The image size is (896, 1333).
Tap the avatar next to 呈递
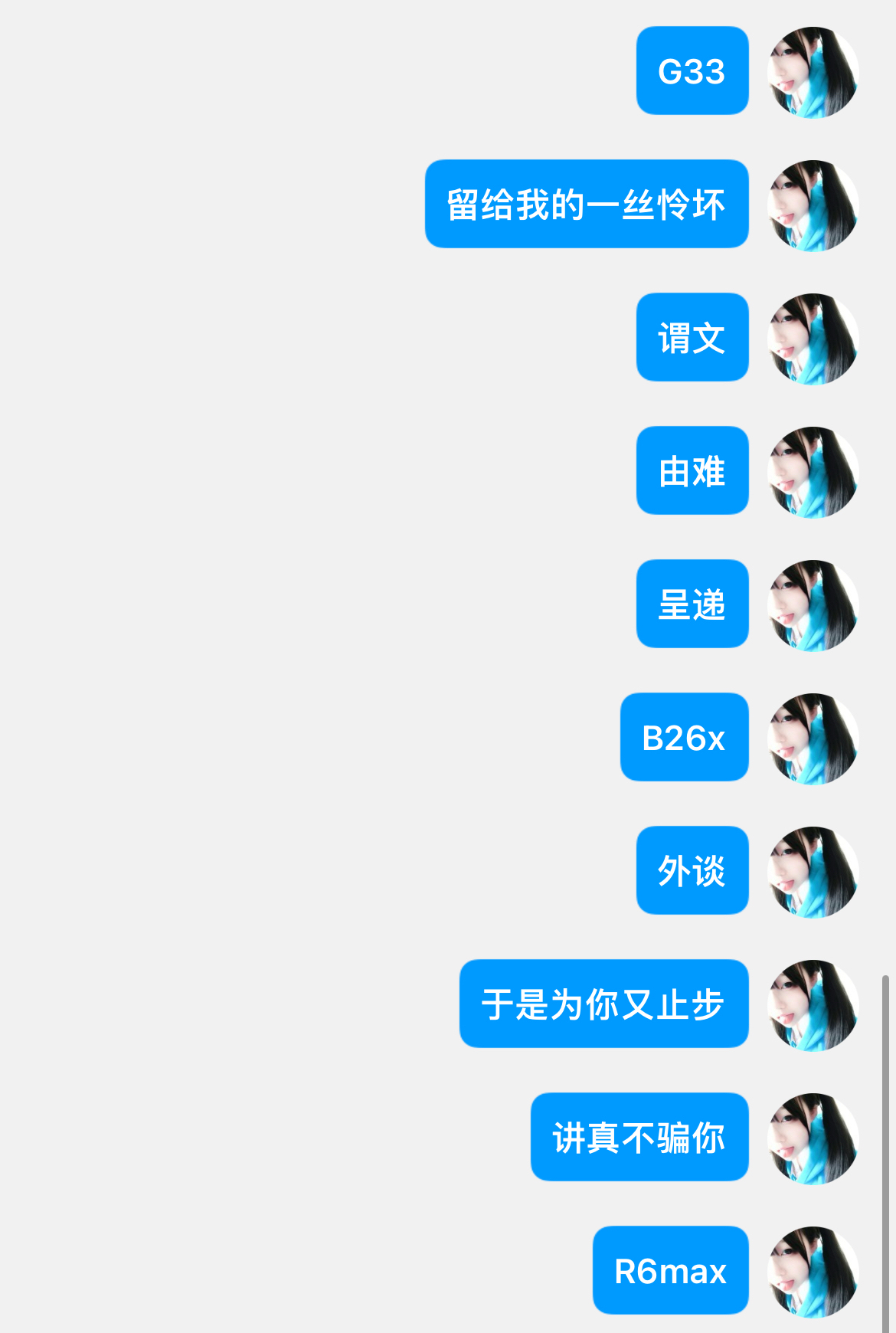click(x=813, y=605)
